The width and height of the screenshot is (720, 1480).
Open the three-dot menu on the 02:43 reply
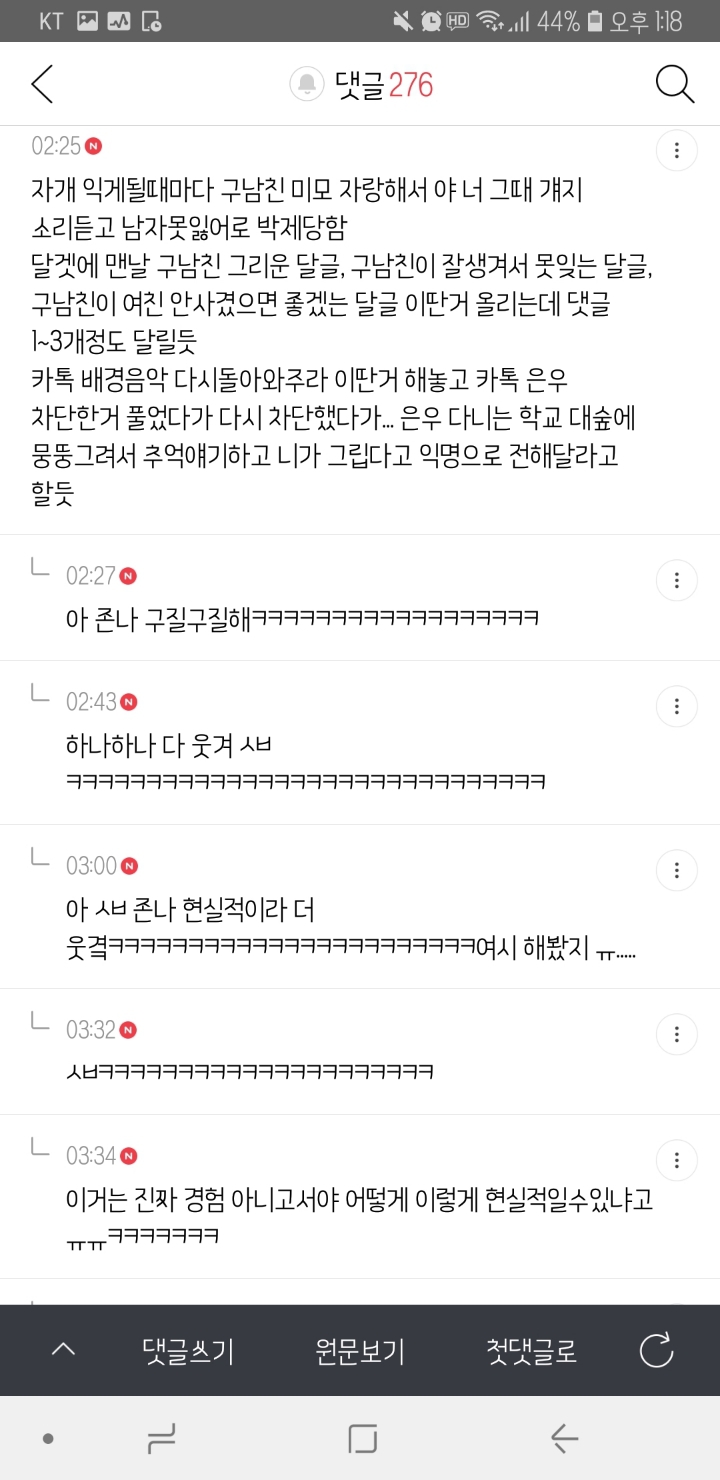coord(677,706)
